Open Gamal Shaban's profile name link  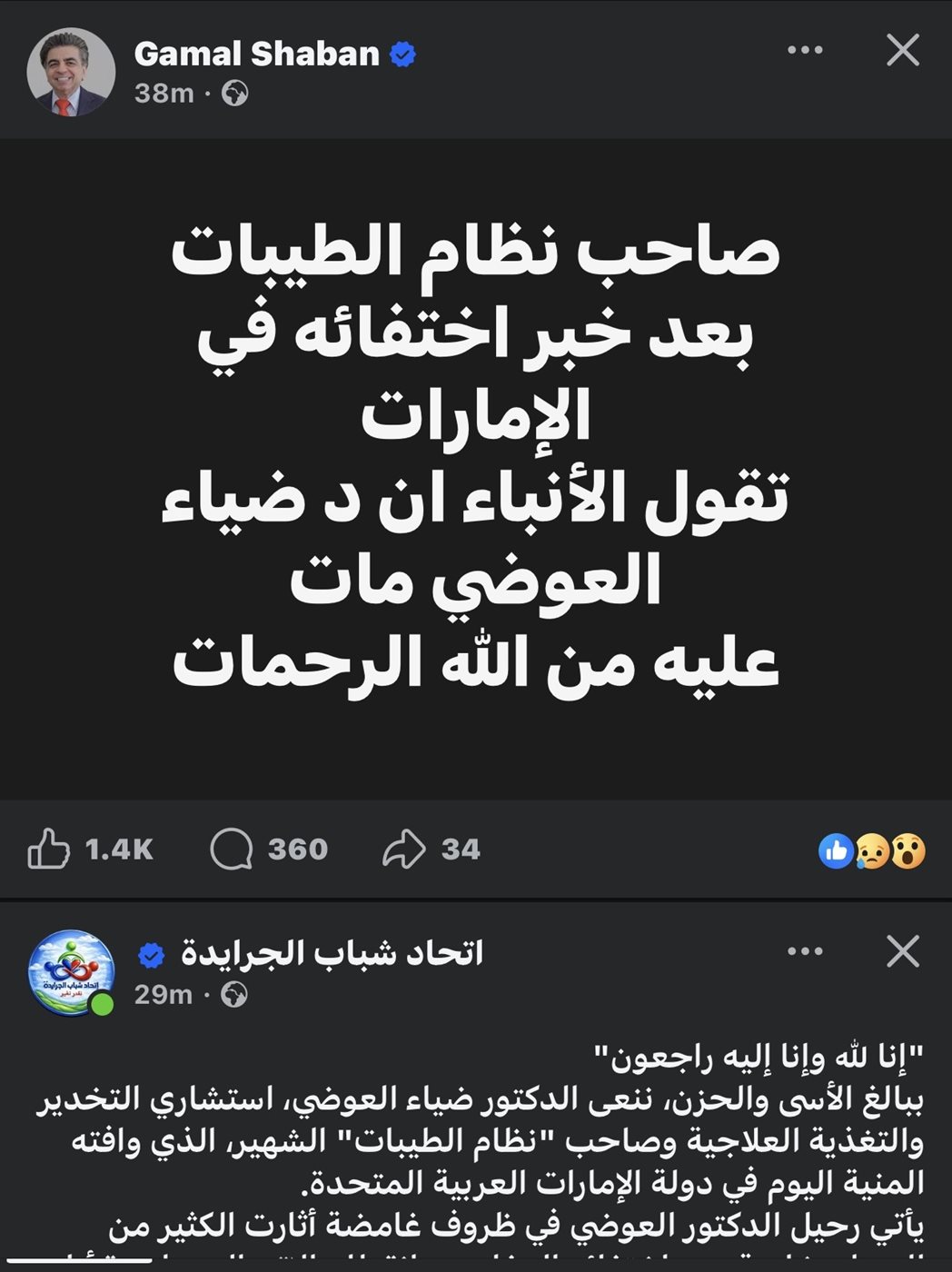point(256,55)
